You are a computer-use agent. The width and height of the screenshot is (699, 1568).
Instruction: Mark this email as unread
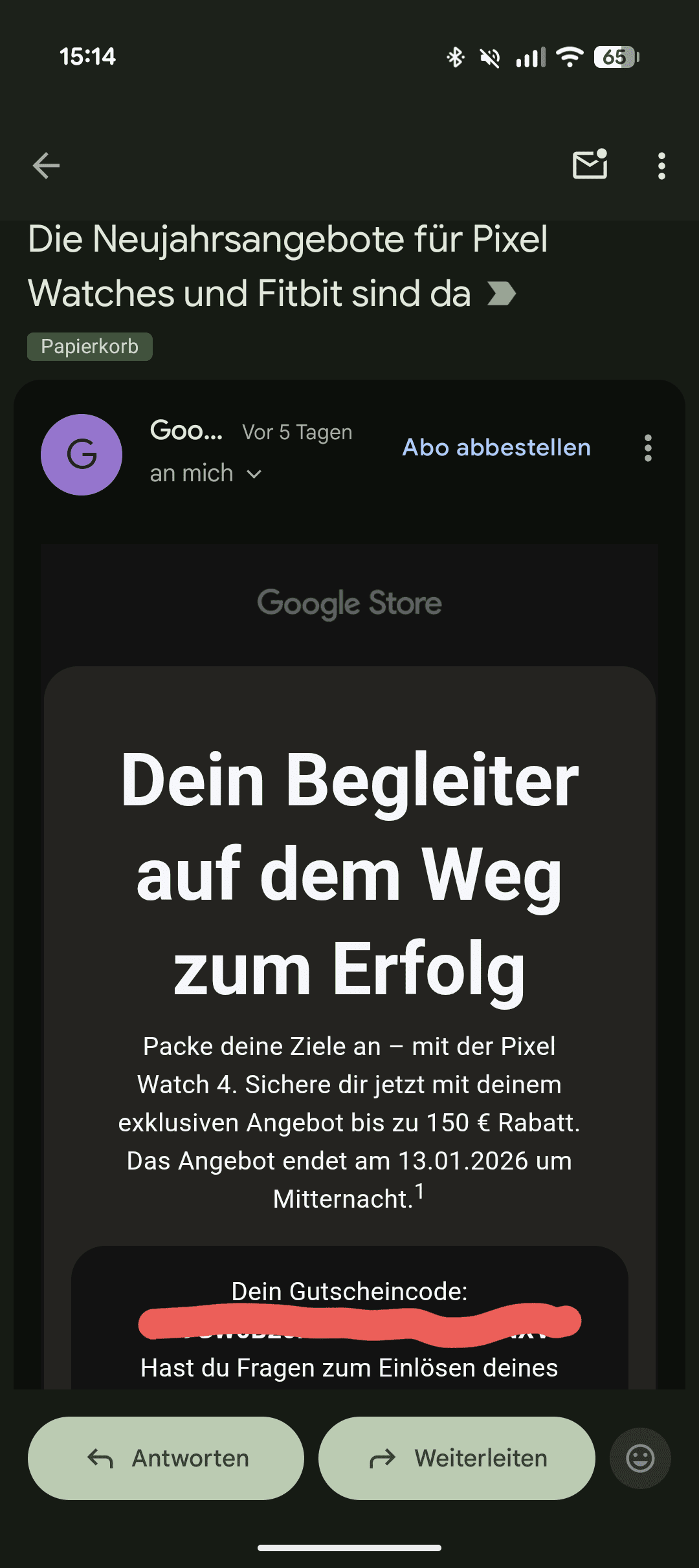590,165
